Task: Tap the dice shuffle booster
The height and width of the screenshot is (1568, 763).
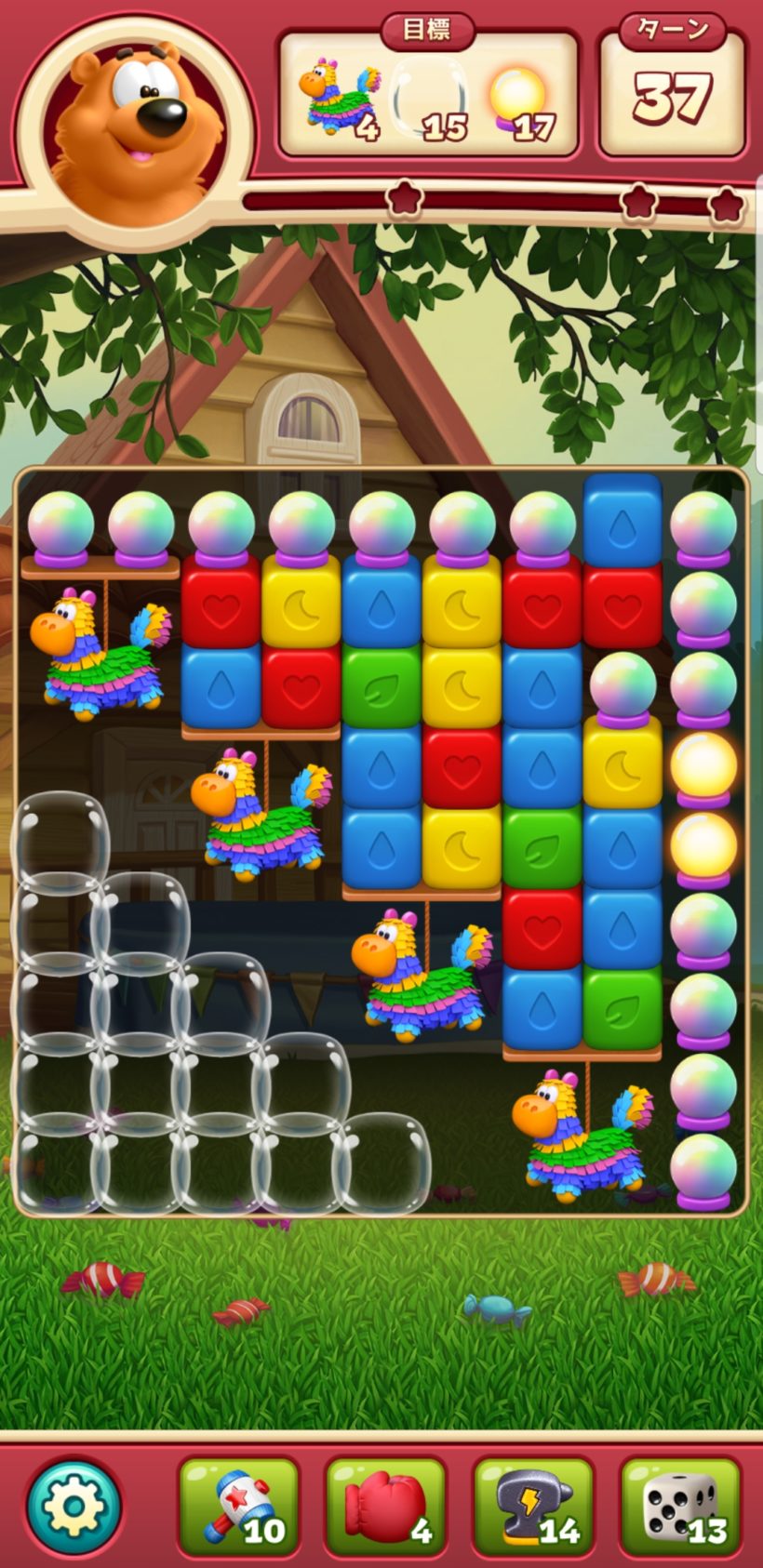Action: click(680, 1506)
